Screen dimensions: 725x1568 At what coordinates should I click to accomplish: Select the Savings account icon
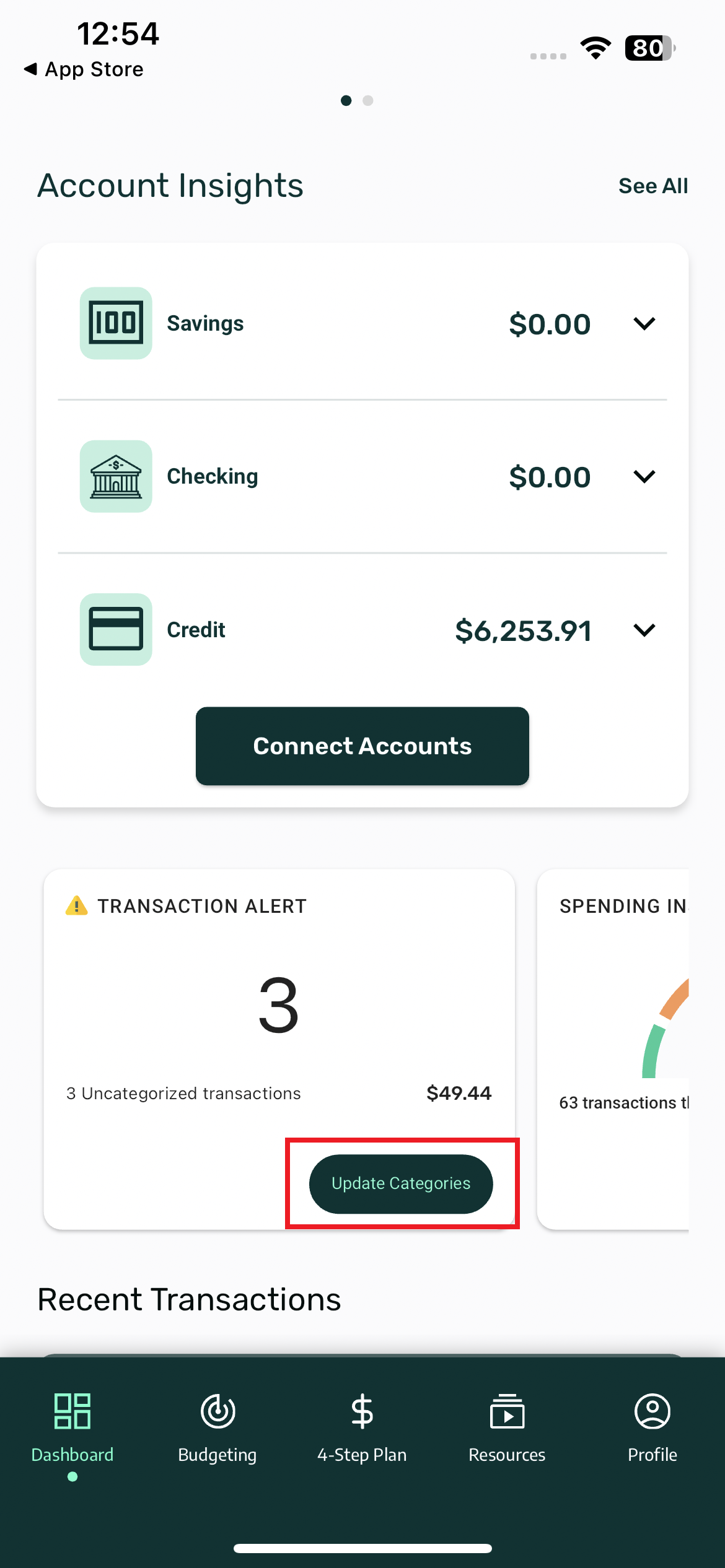[x=115, y=323]
